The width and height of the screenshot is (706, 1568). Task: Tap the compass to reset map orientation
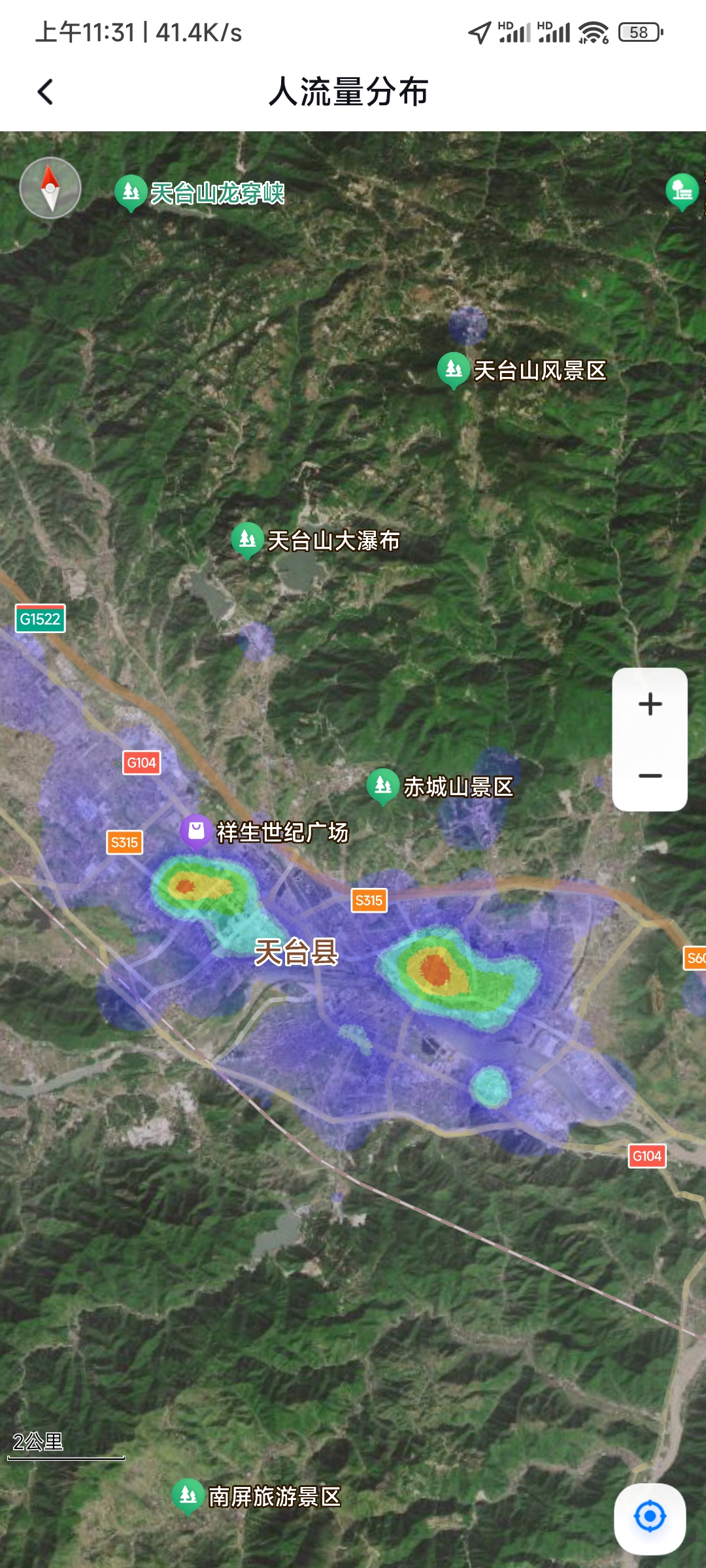tap(50, 188)
